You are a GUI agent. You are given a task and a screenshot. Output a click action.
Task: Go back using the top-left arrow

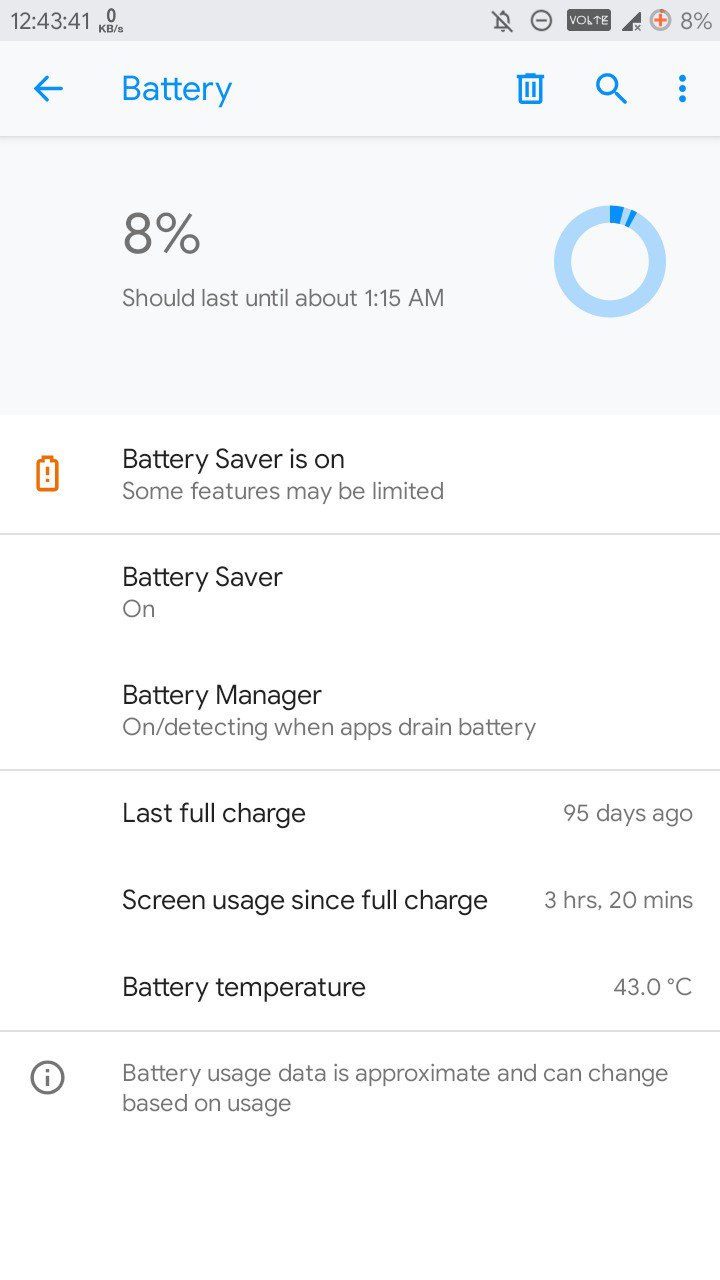click(48, 89)
